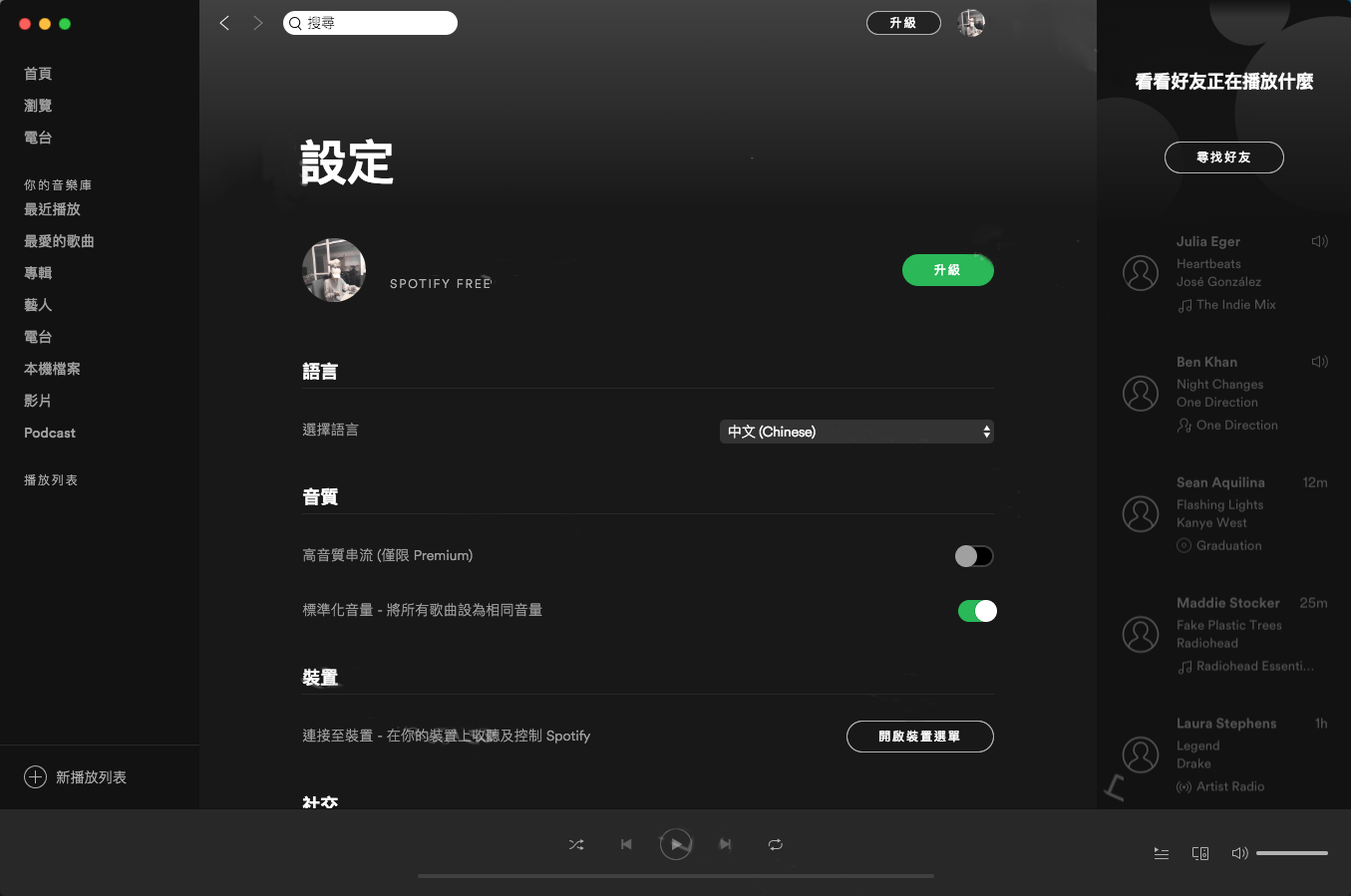1351x896 pixels.
Task: Open the profile avatar in top bar
Action: coord(971,23)
